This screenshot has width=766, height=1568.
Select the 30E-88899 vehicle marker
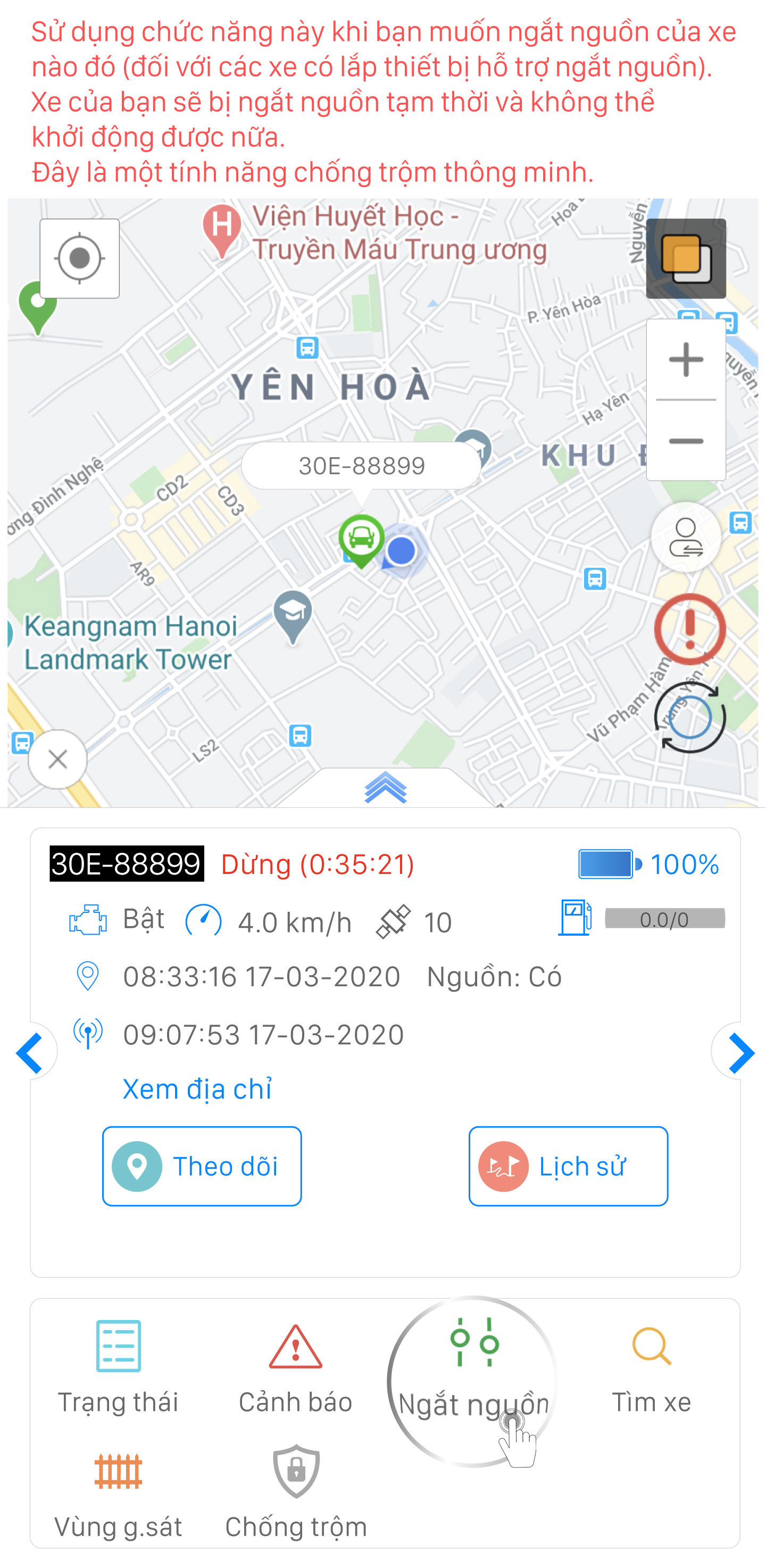(x=361, y=538)
